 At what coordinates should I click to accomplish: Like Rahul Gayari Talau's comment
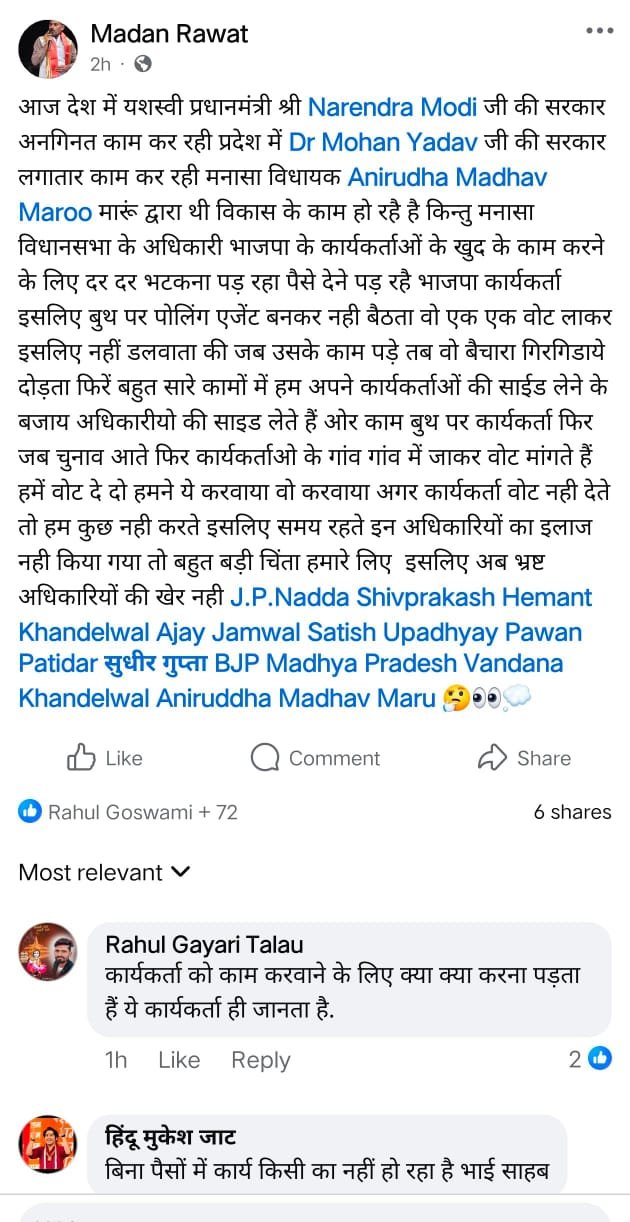(179, 1060)
